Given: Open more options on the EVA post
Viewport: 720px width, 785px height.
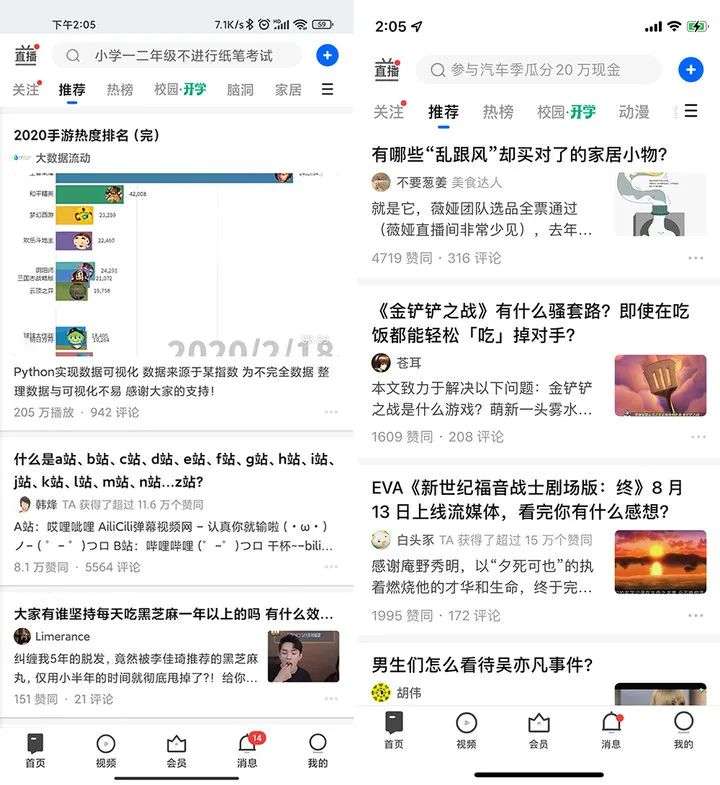Looking at the screenshot, I should 696,615.
